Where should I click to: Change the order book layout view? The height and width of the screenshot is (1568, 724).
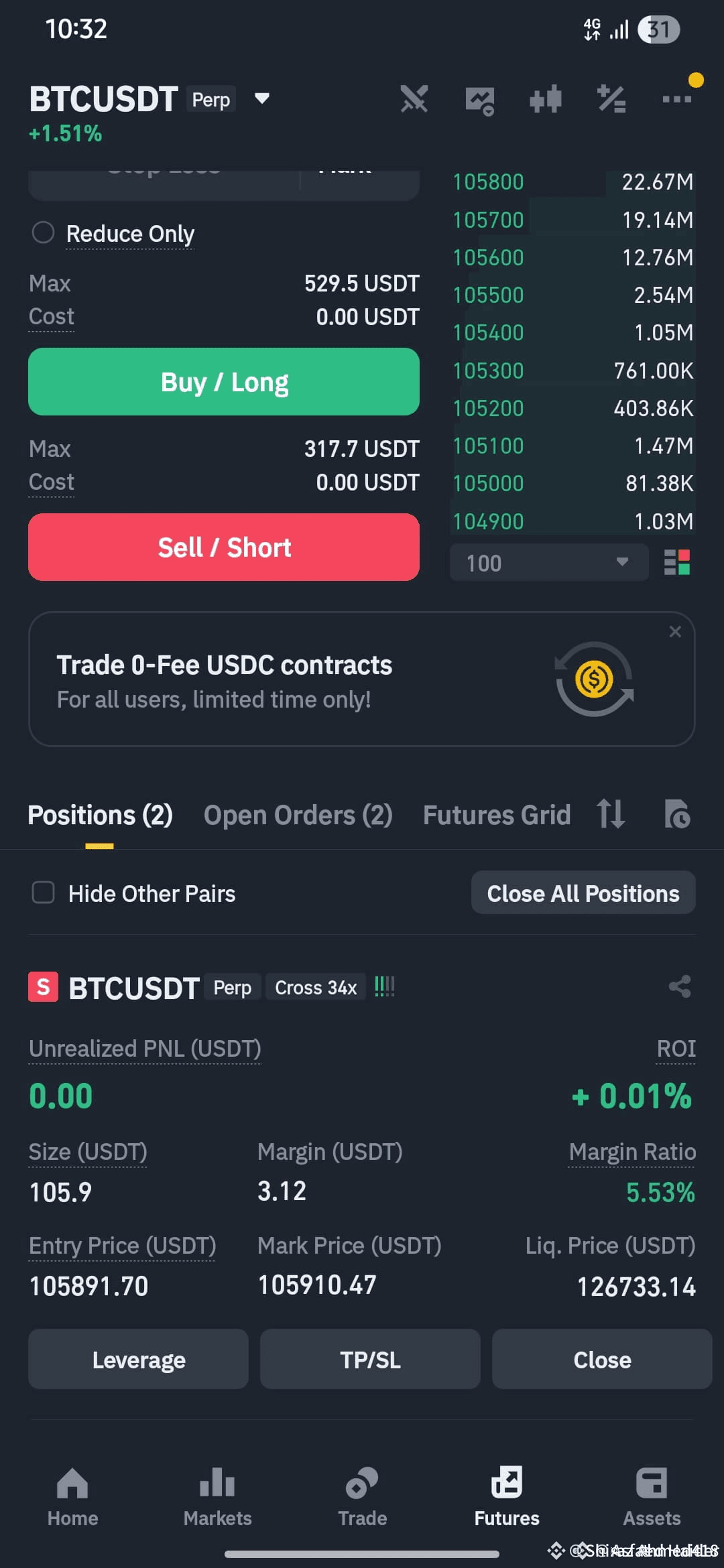tap(677, 563)
